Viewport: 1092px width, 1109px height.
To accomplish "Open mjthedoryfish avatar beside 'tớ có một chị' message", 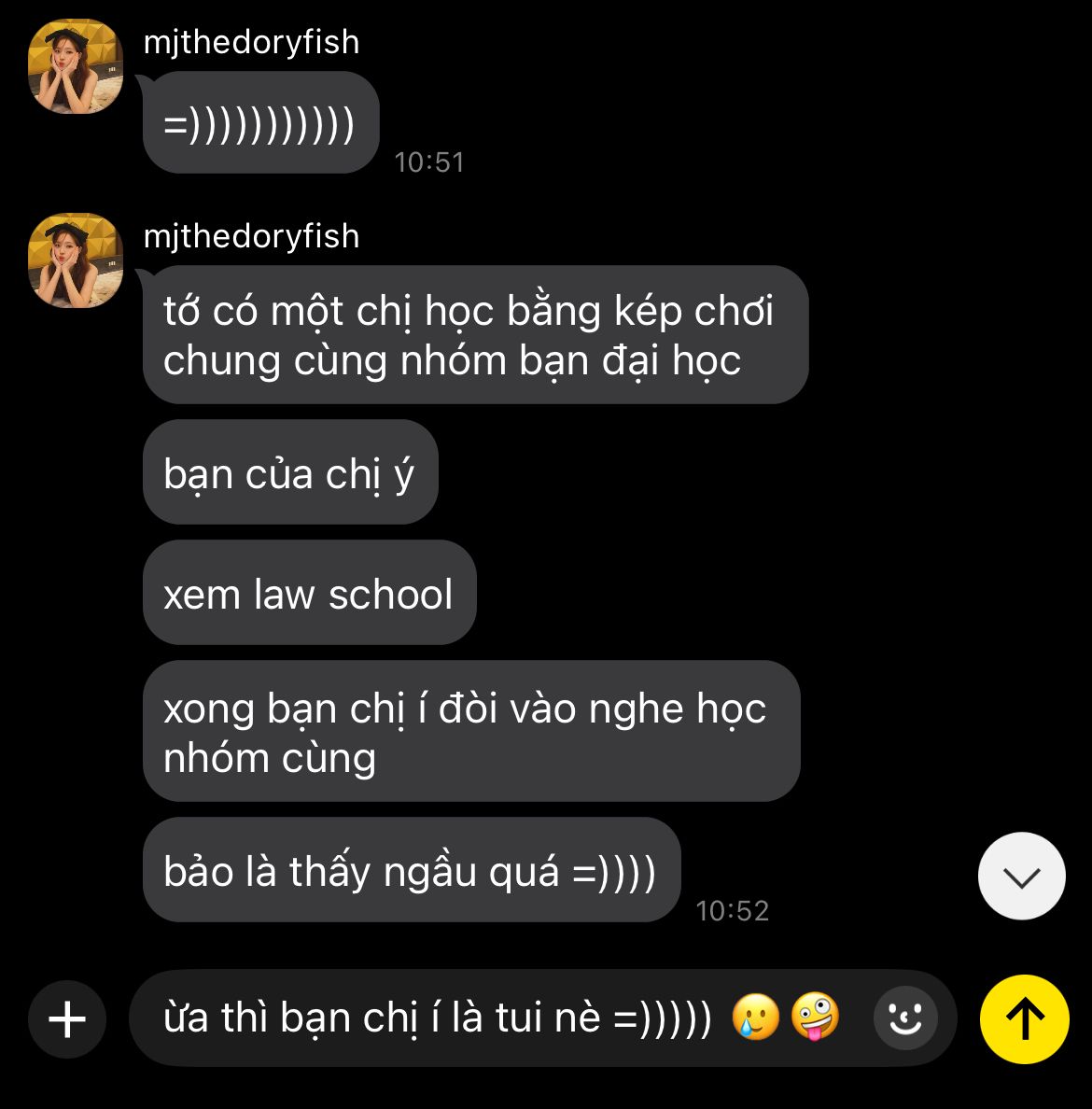I will click(77, 261).
